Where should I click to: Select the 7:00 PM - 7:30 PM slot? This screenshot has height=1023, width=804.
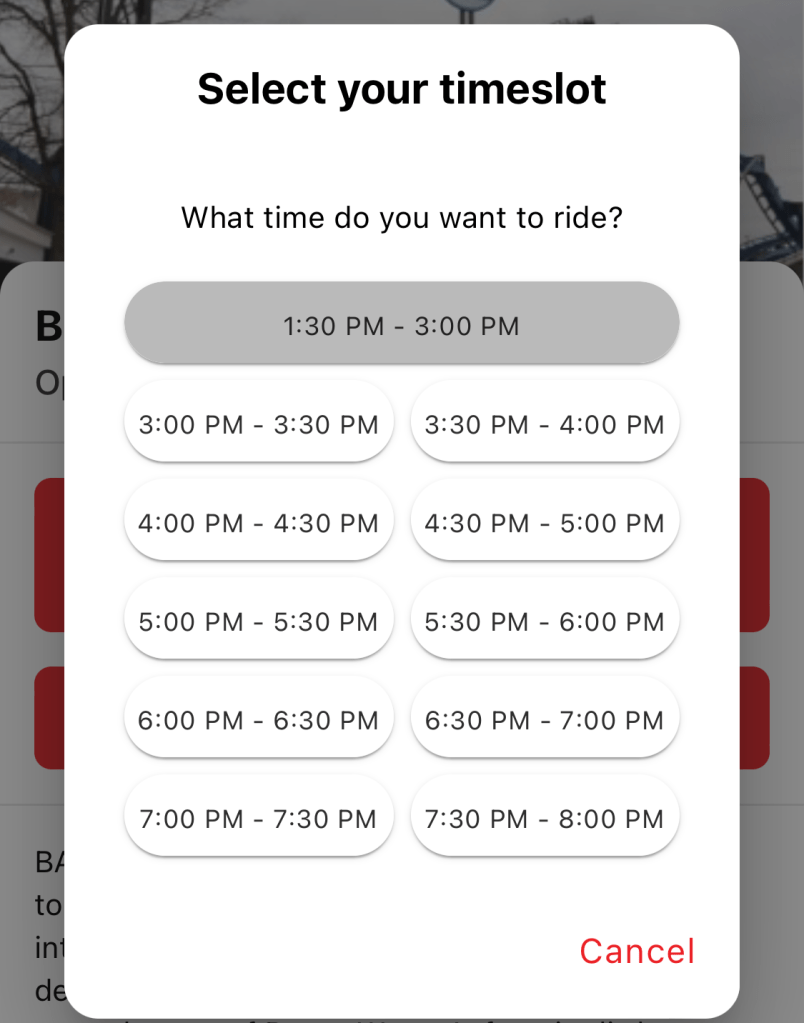click(258, 819)
